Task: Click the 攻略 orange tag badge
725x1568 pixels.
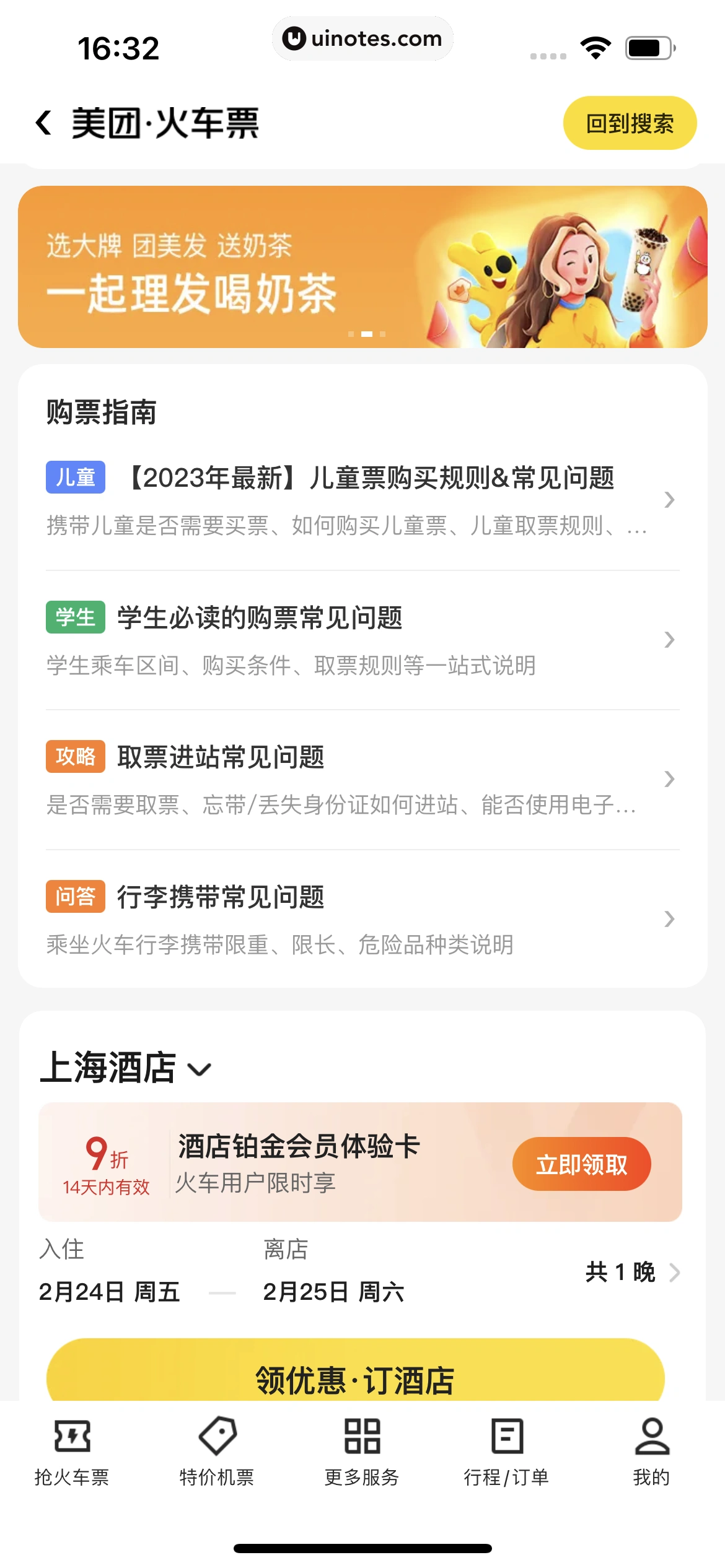Action: (x=75, y=756)
